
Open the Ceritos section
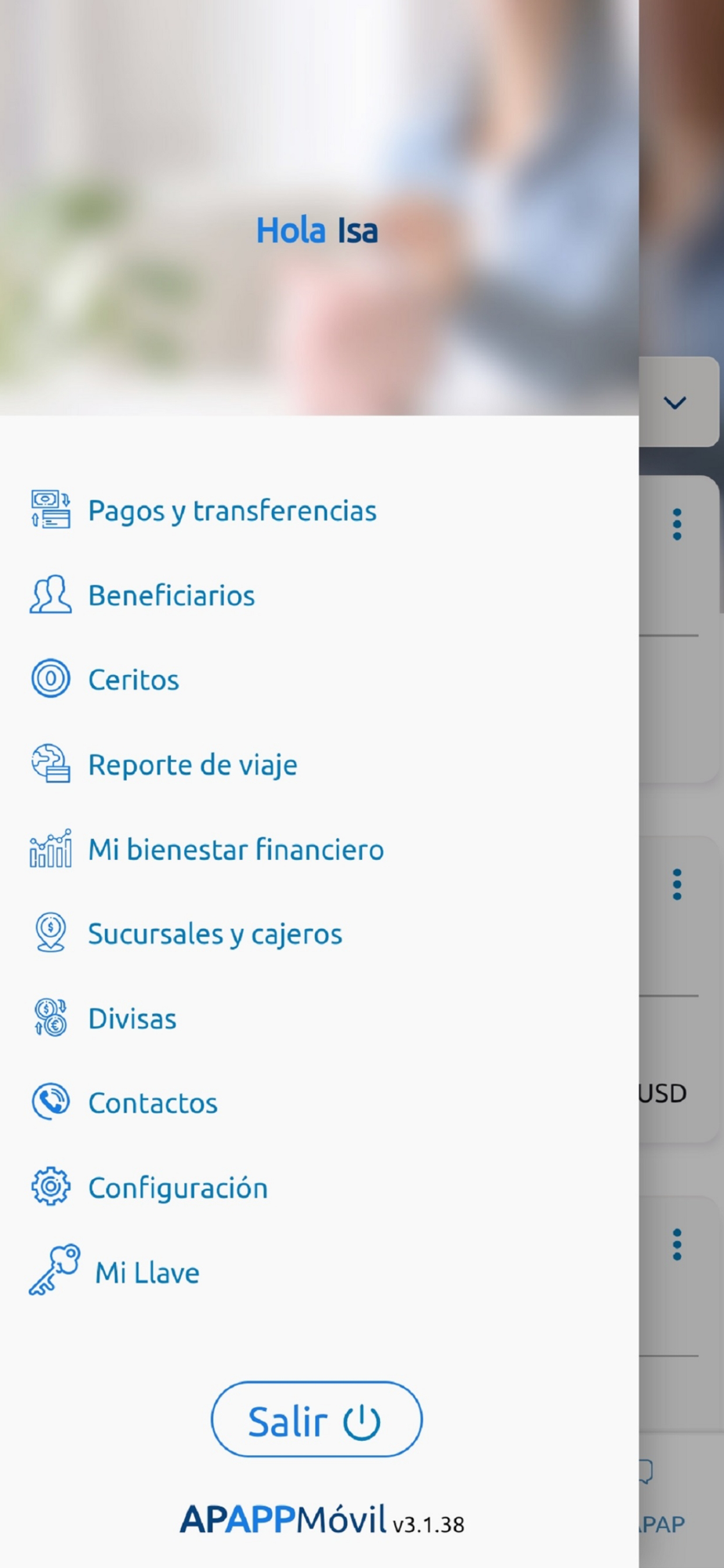click(105, 680)
